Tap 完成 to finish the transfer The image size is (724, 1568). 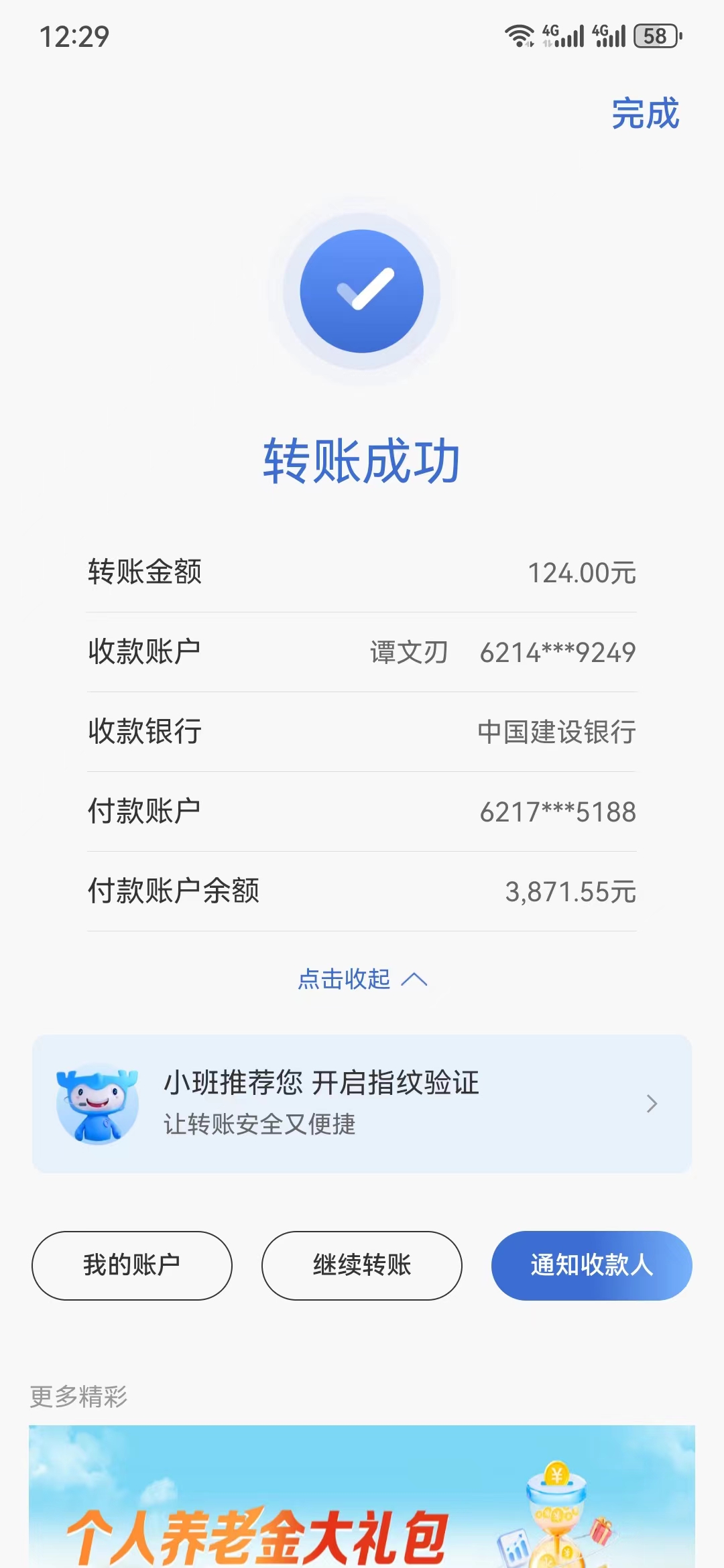coord(645,113)
